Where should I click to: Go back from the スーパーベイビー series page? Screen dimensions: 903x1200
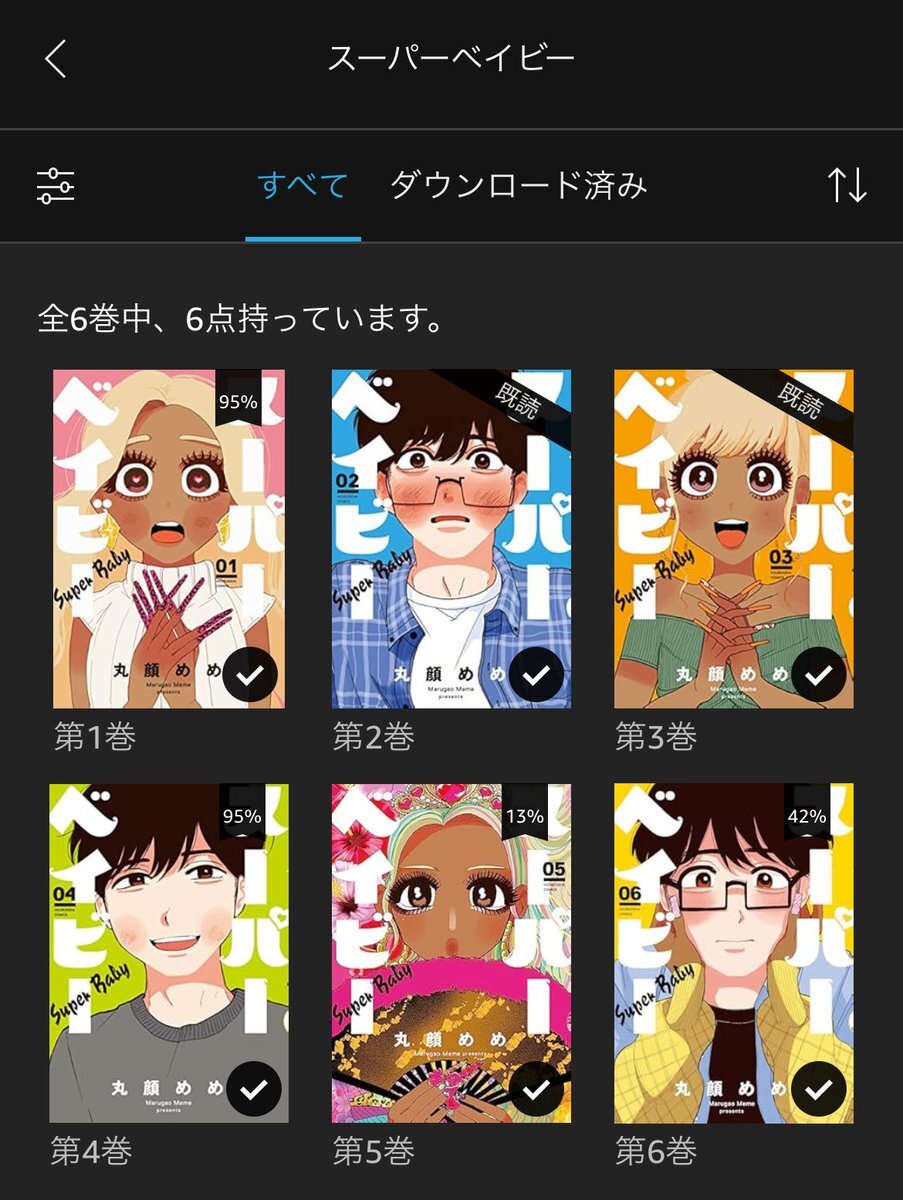(x=56, y=59)
